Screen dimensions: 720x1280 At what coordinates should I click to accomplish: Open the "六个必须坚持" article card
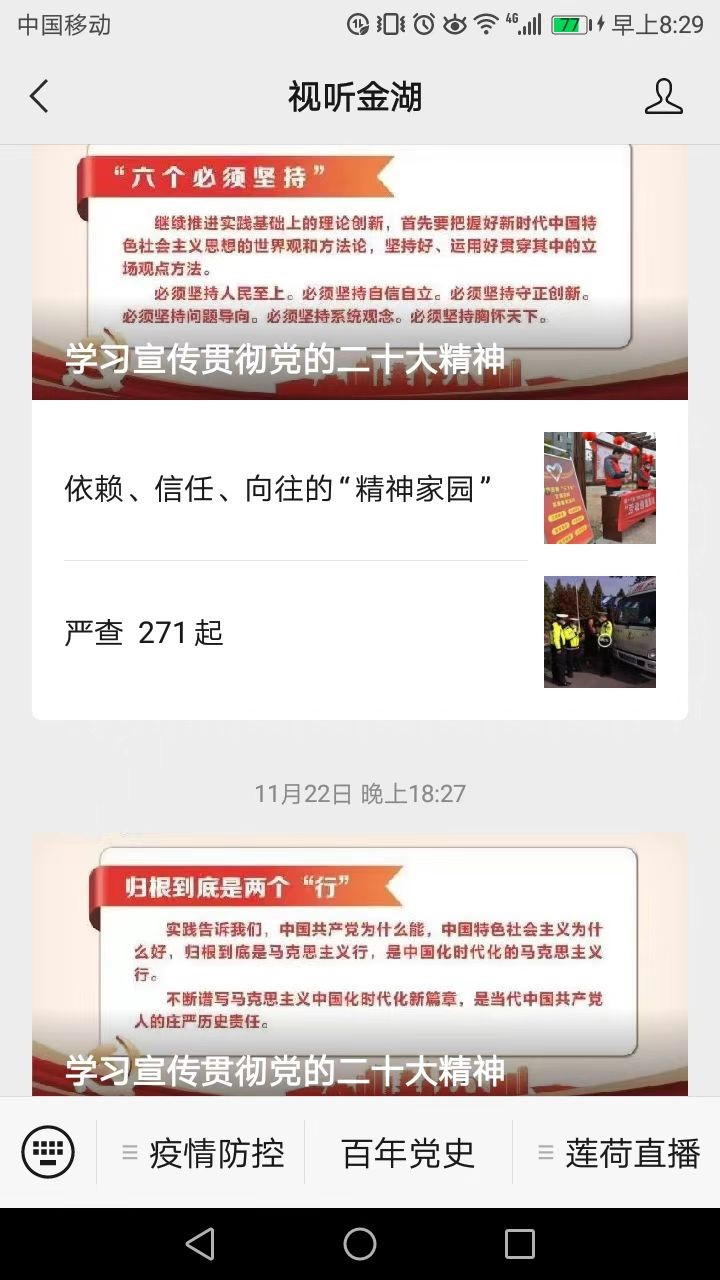click(360, 272)
